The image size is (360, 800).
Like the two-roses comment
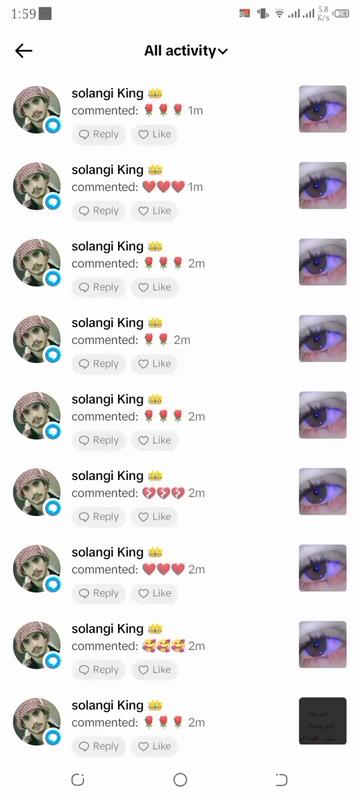155,364
